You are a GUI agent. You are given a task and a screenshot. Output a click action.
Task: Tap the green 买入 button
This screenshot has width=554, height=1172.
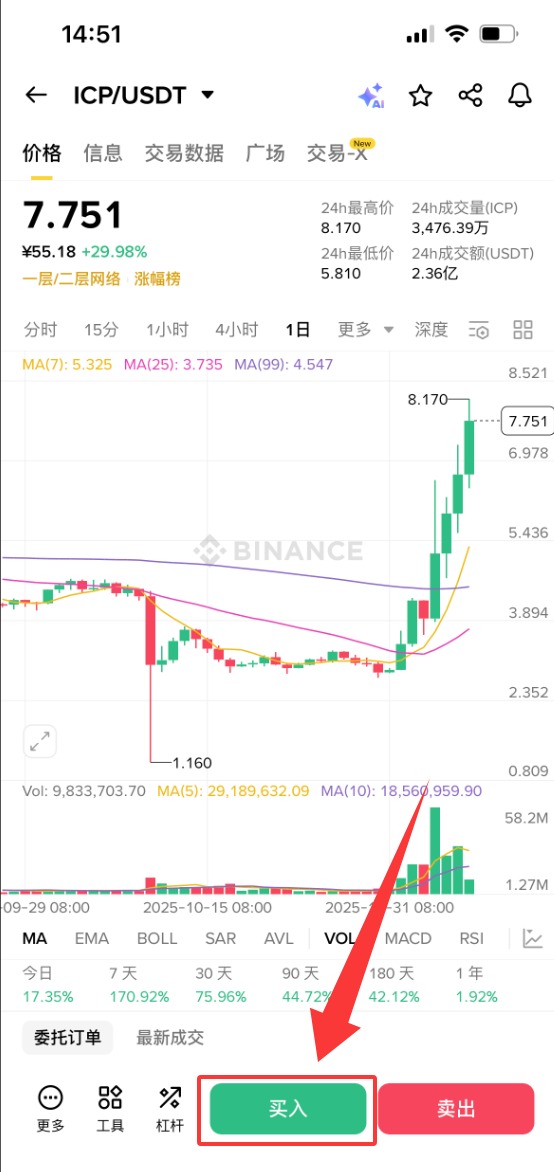point(288,1109)
